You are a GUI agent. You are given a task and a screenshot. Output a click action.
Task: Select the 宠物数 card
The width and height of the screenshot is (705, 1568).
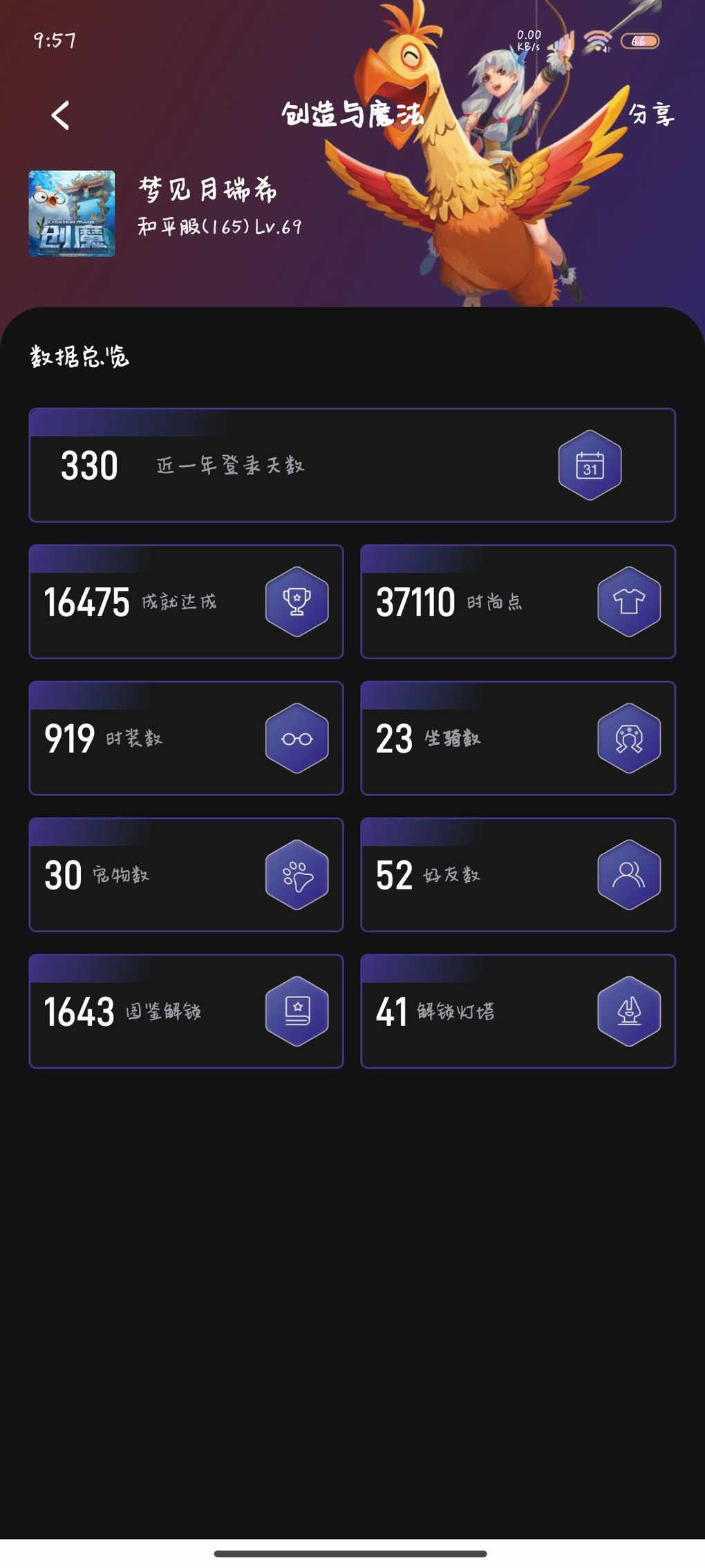click(x=186, y=875)
